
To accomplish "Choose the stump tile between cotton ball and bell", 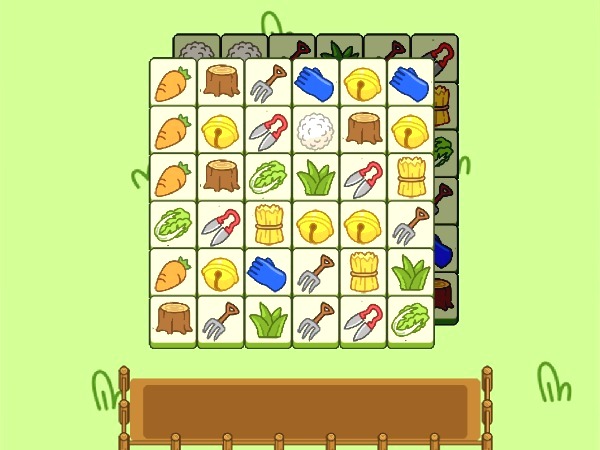I will (364, 130).
